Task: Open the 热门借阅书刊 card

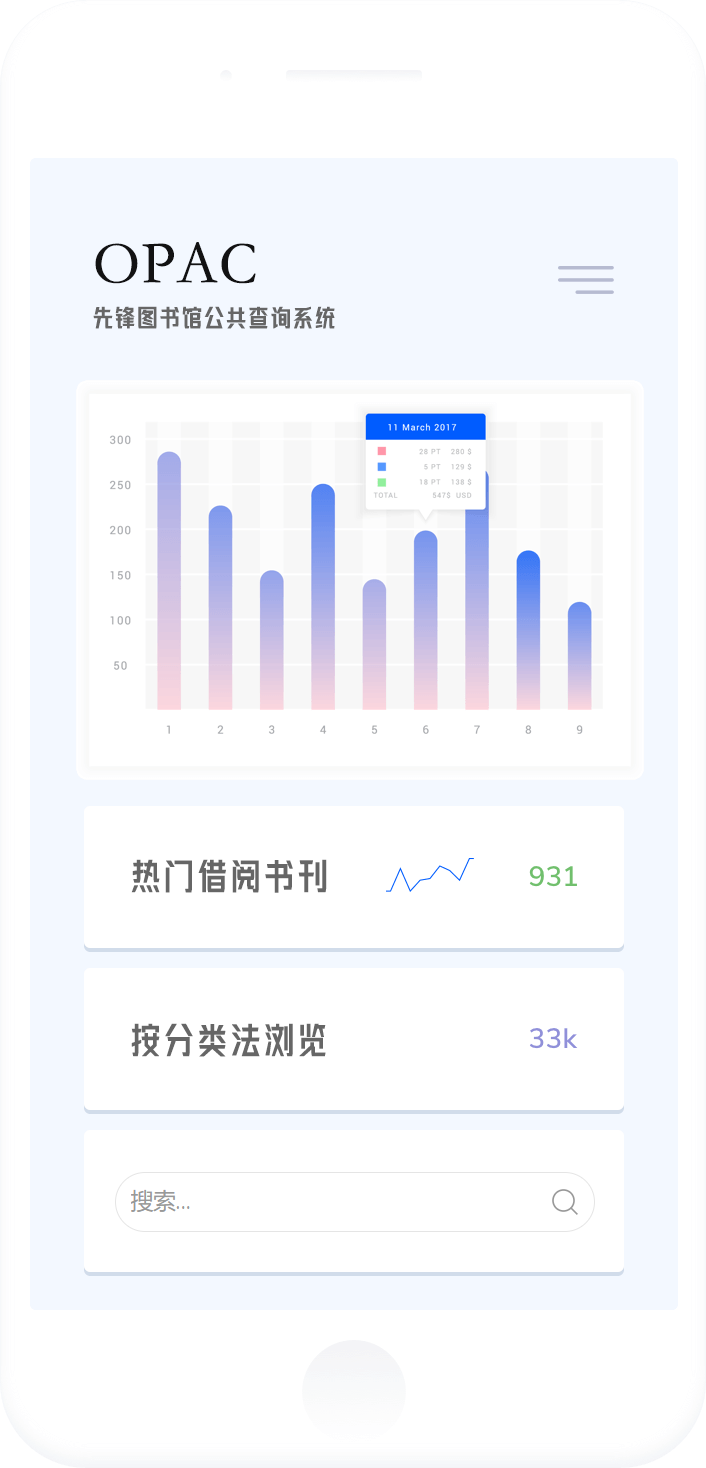Action: click(354, 877)
